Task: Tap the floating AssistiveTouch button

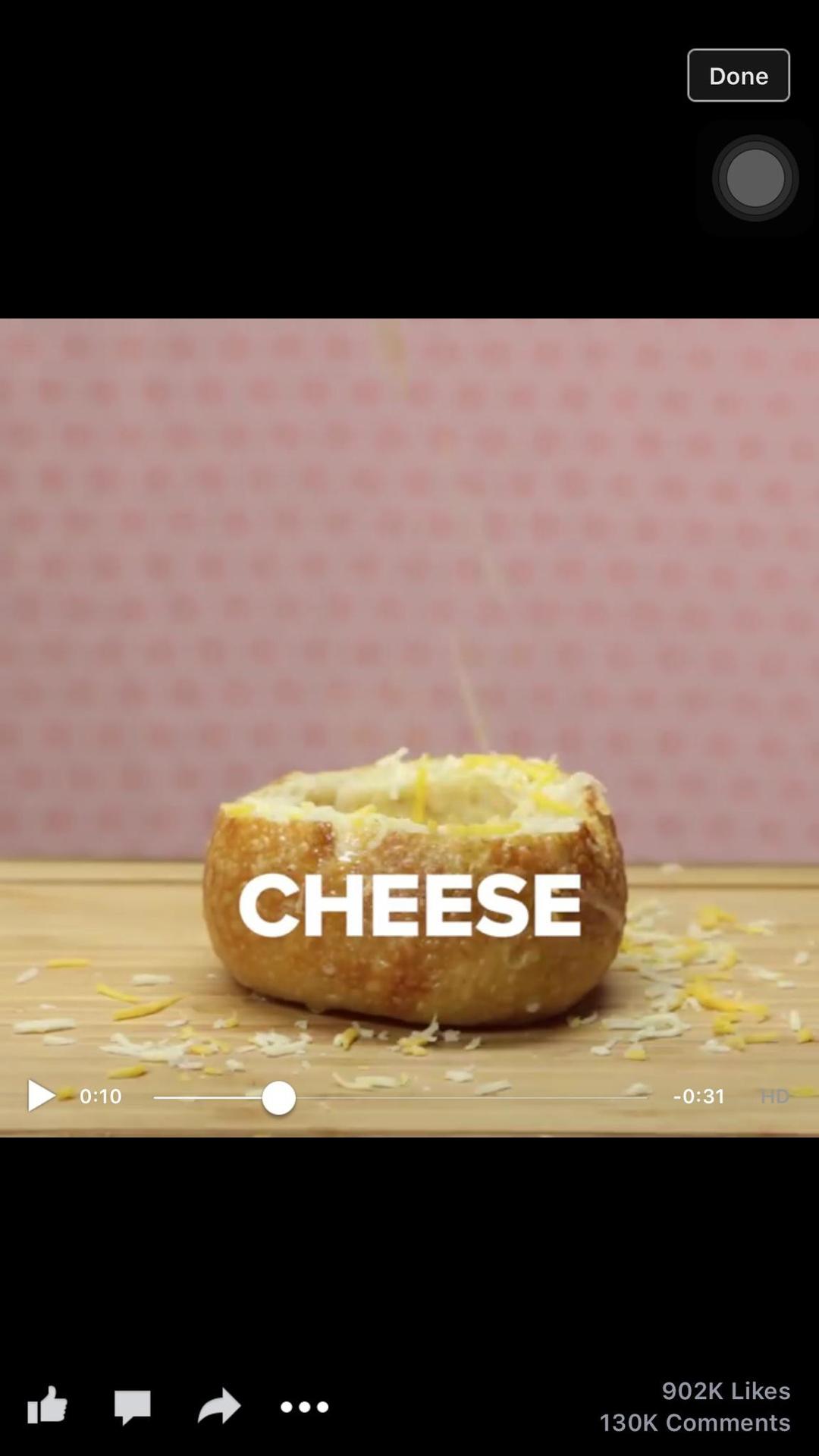Action: [755, 178]
